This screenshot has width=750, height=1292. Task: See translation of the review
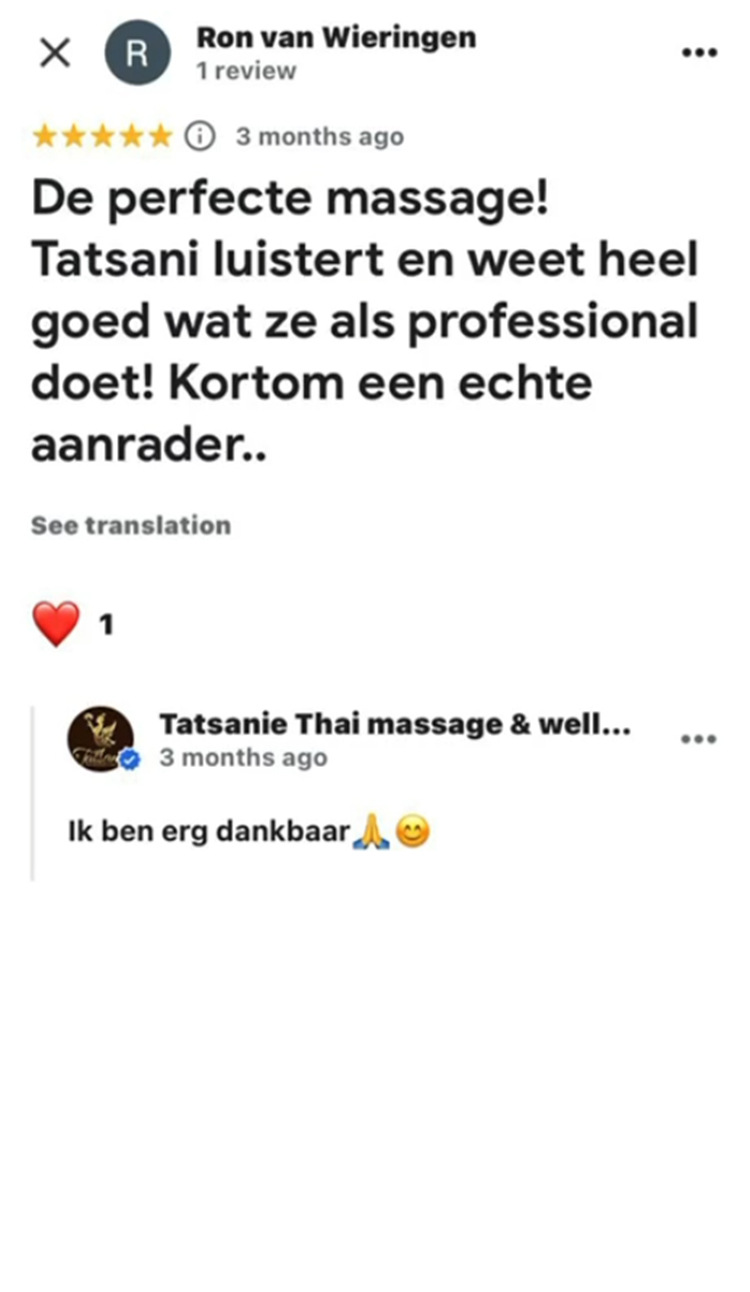click(131, 525)
